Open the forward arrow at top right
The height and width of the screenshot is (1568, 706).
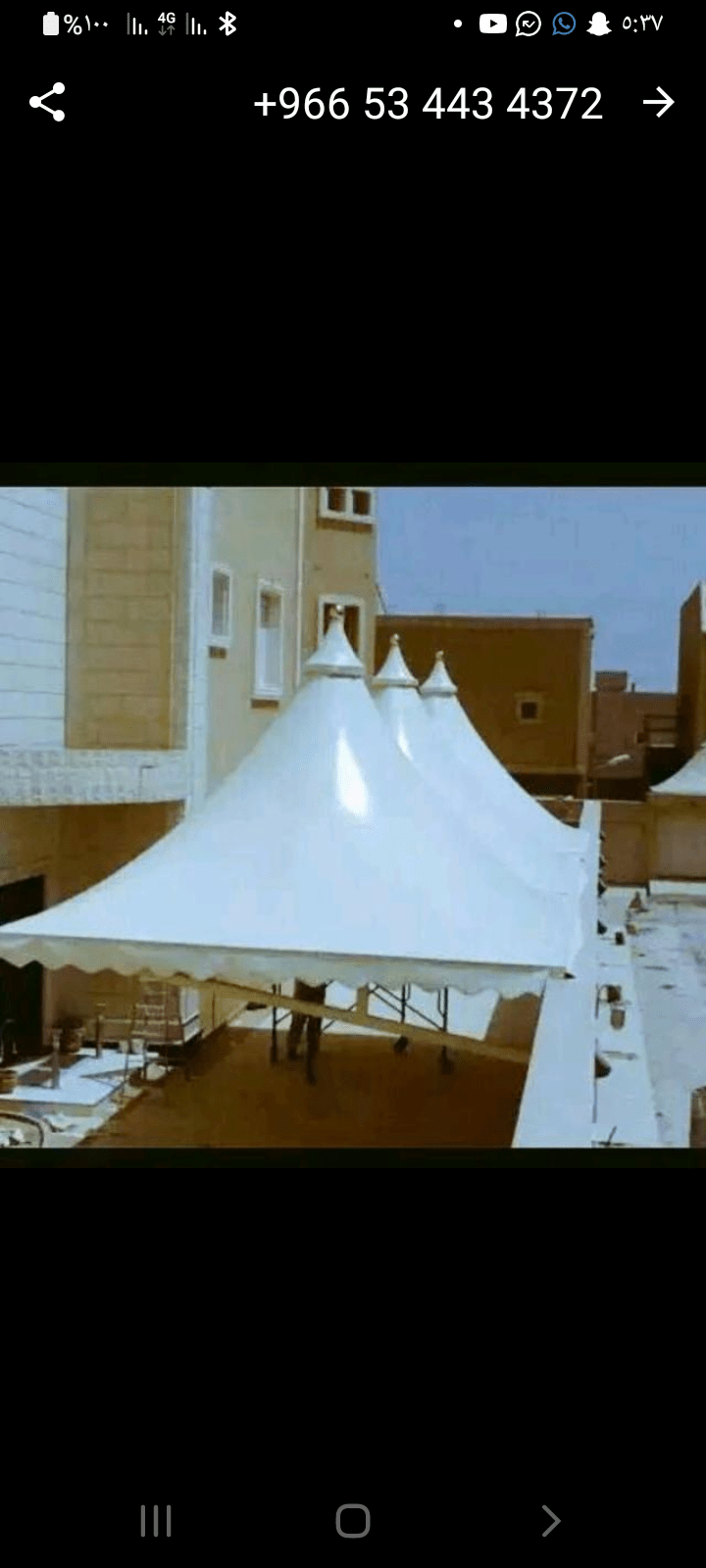pyautogui.click(x=657, y=102)
